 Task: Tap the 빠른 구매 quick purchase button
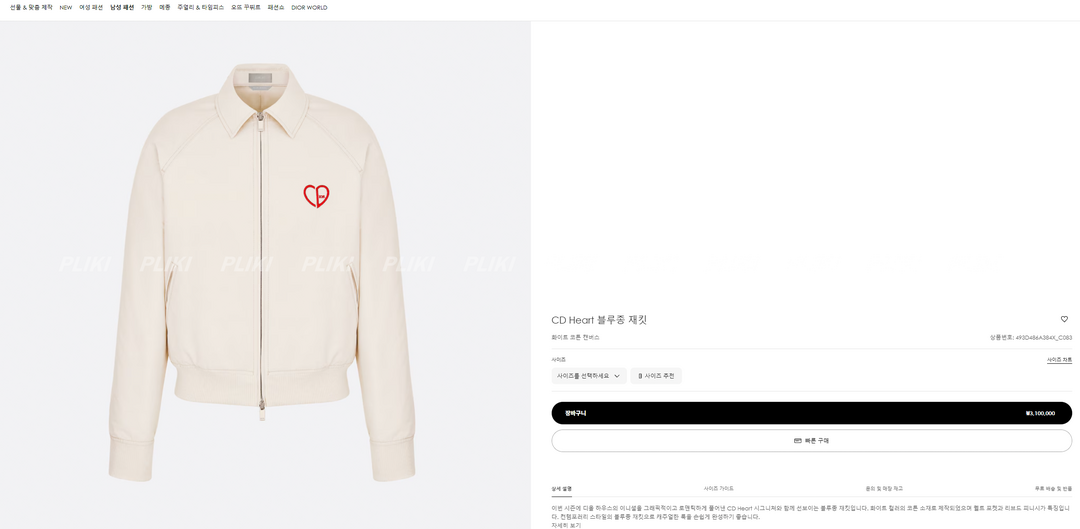pyautogui.click(x=811, y=440)
